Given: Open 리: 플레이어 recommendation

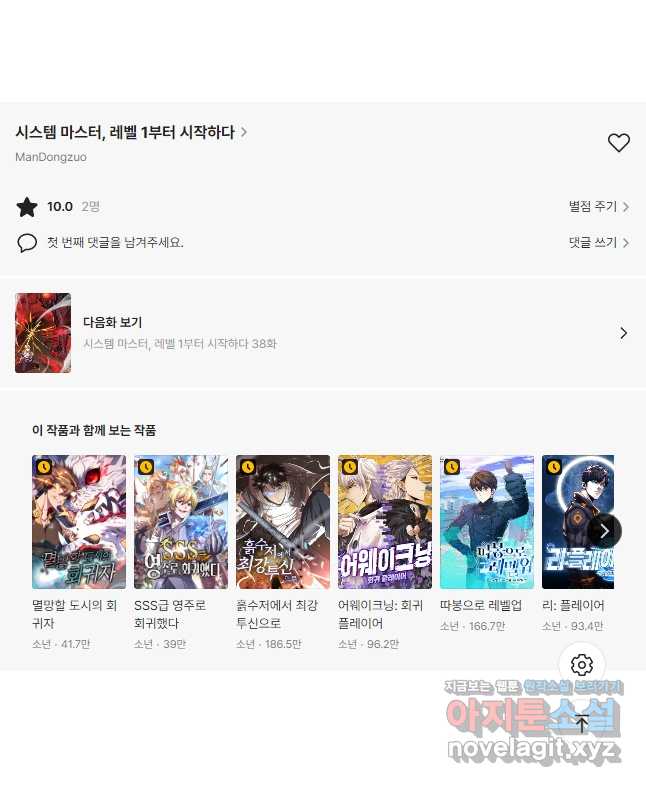Looking at the screenshot, I should [574, 522].
